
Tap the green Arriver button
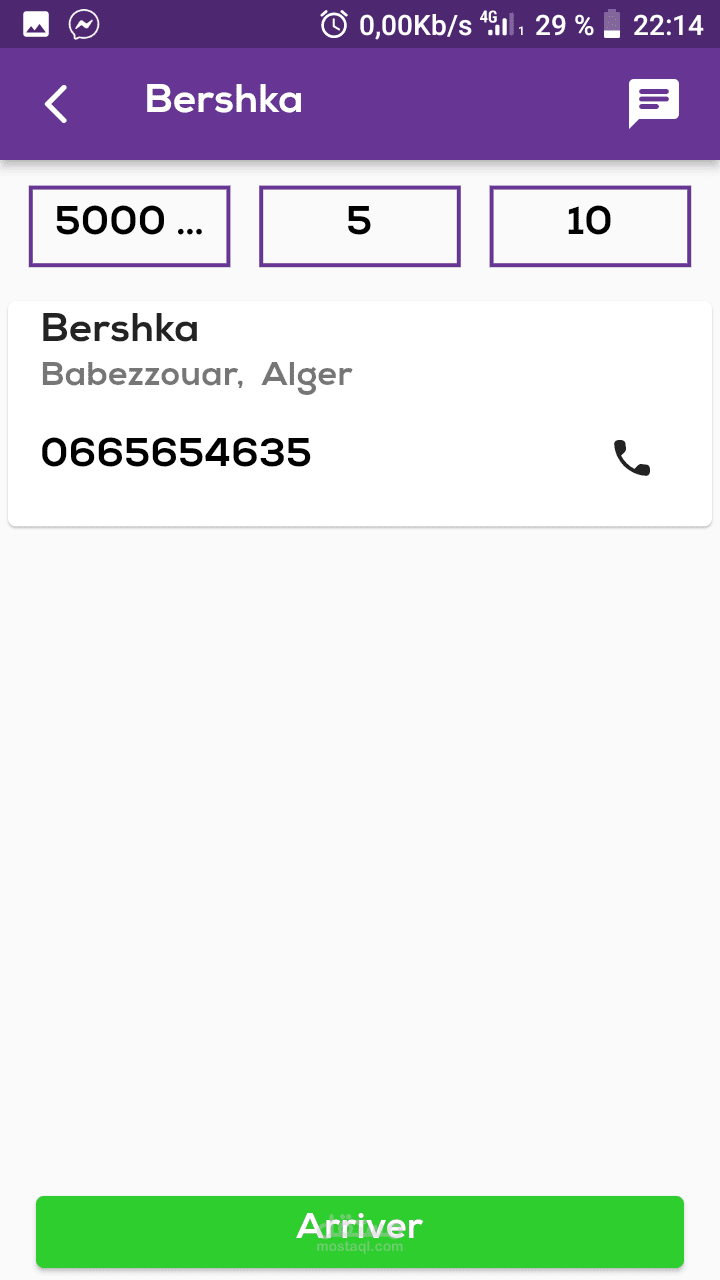(360, 1231)
